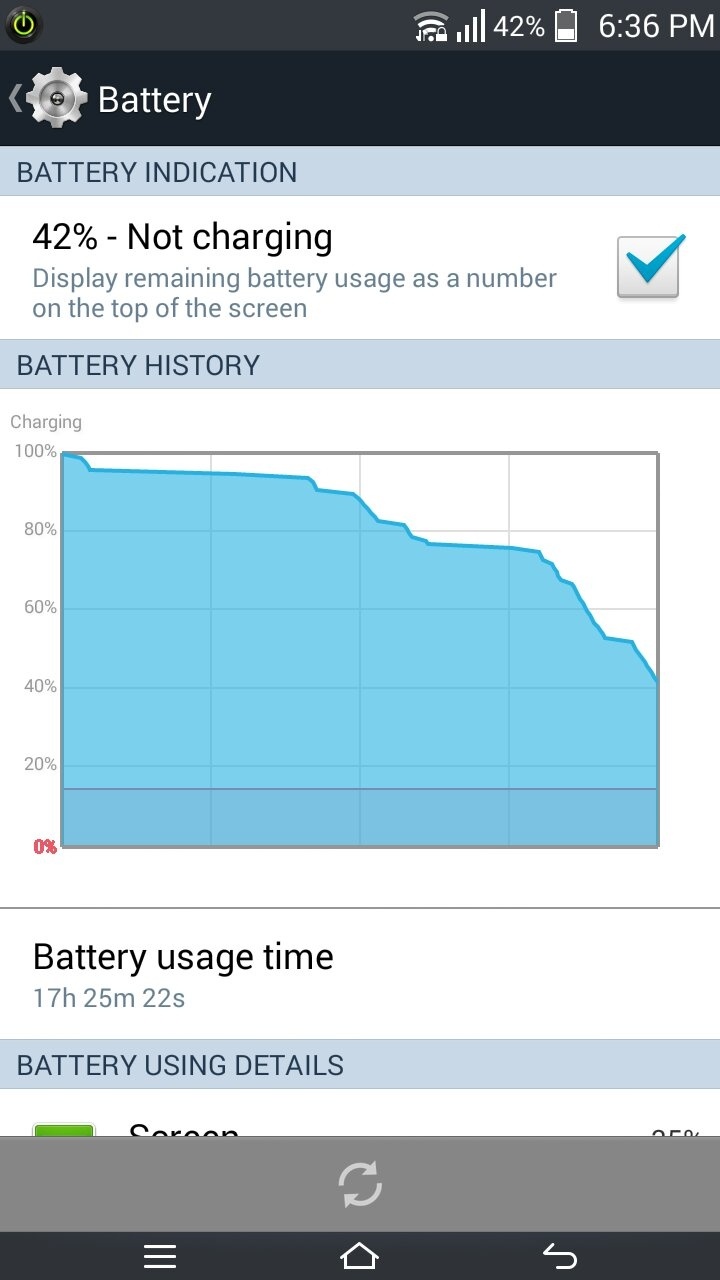Tap the system menu key
Screen dimensions: 720x1280
click(x=160, y=1256)
